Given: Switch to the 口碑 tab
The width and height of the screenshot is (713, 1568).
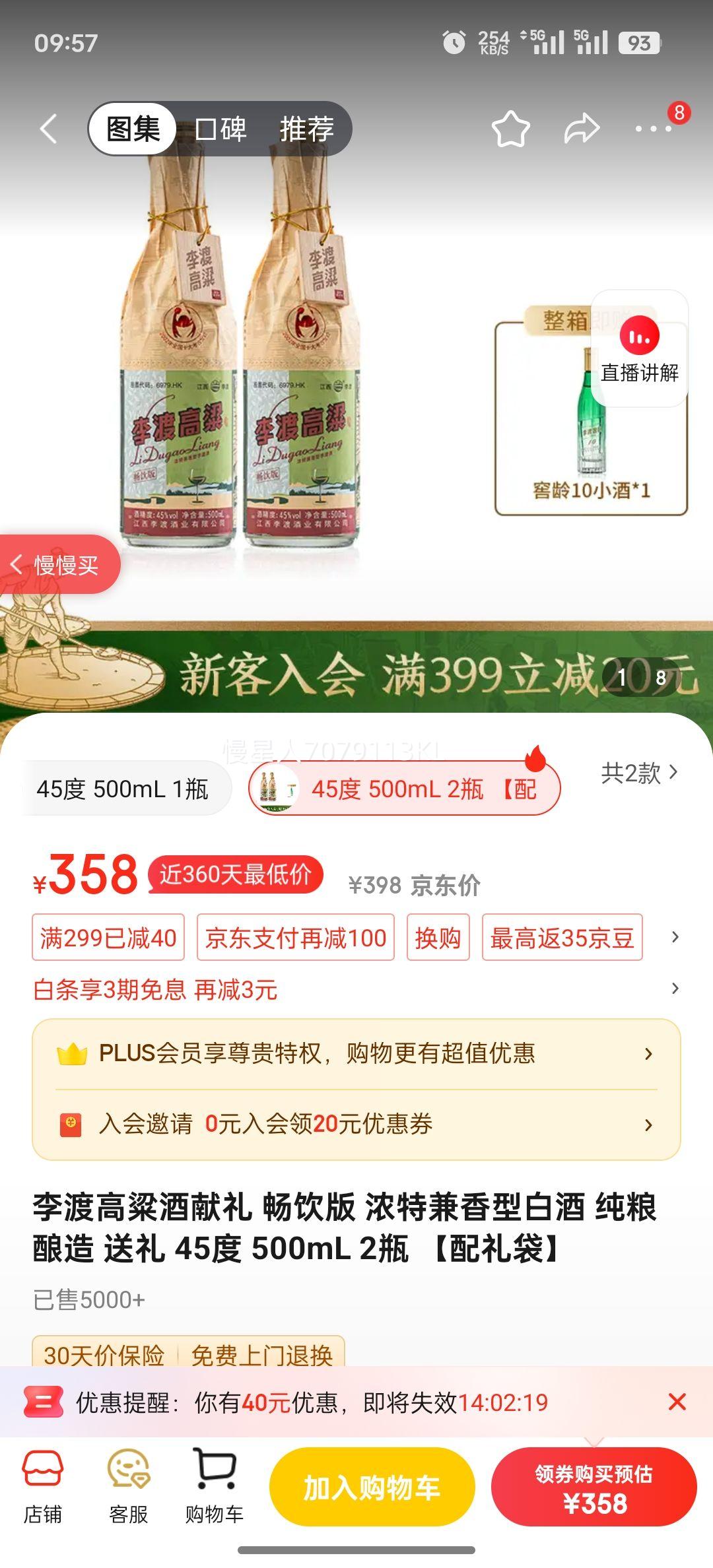Looking at the screenshot, I should [x=221, y=129].
